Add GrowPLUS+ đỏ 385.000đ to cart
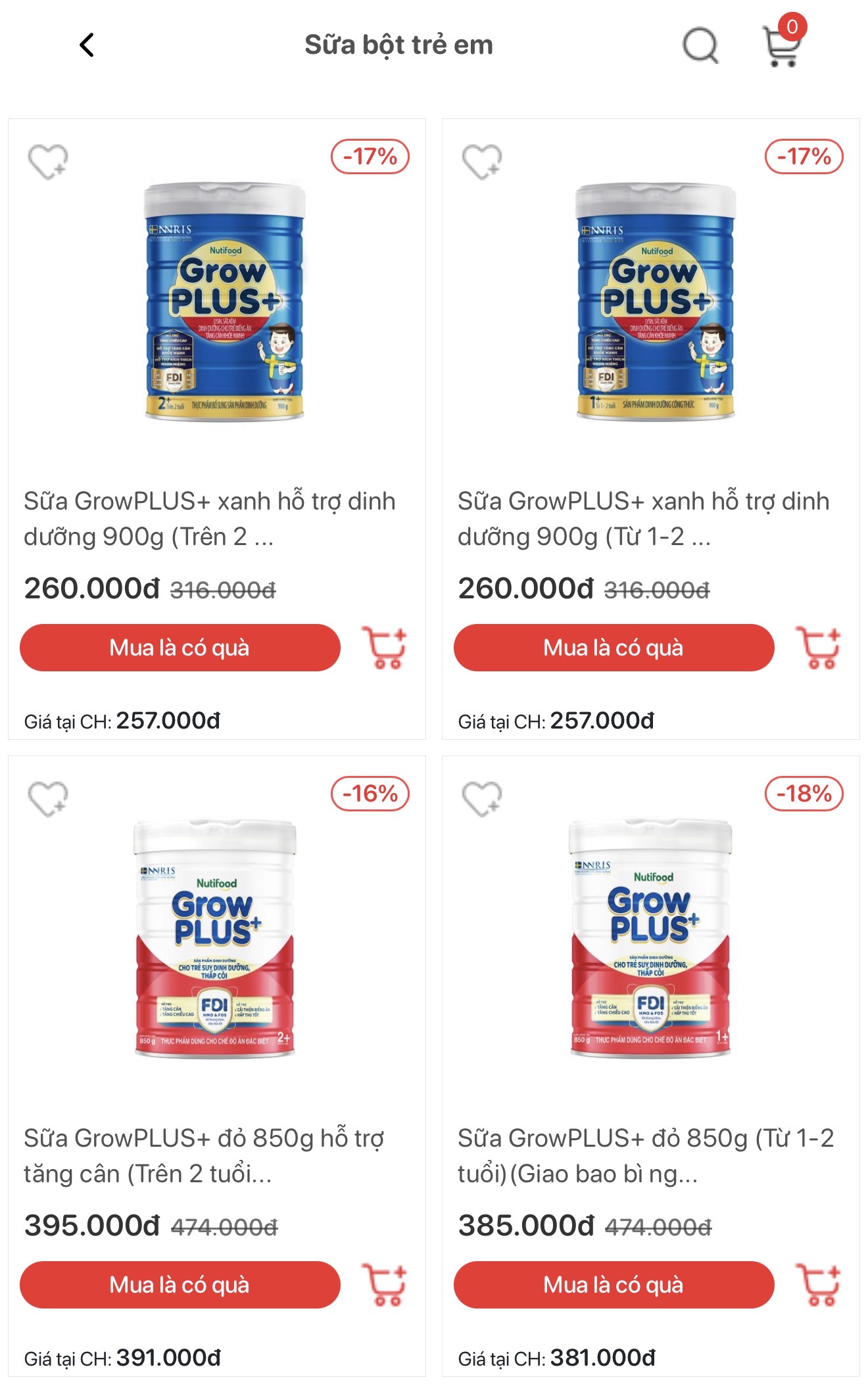868x1392 pixels. 819,1285
